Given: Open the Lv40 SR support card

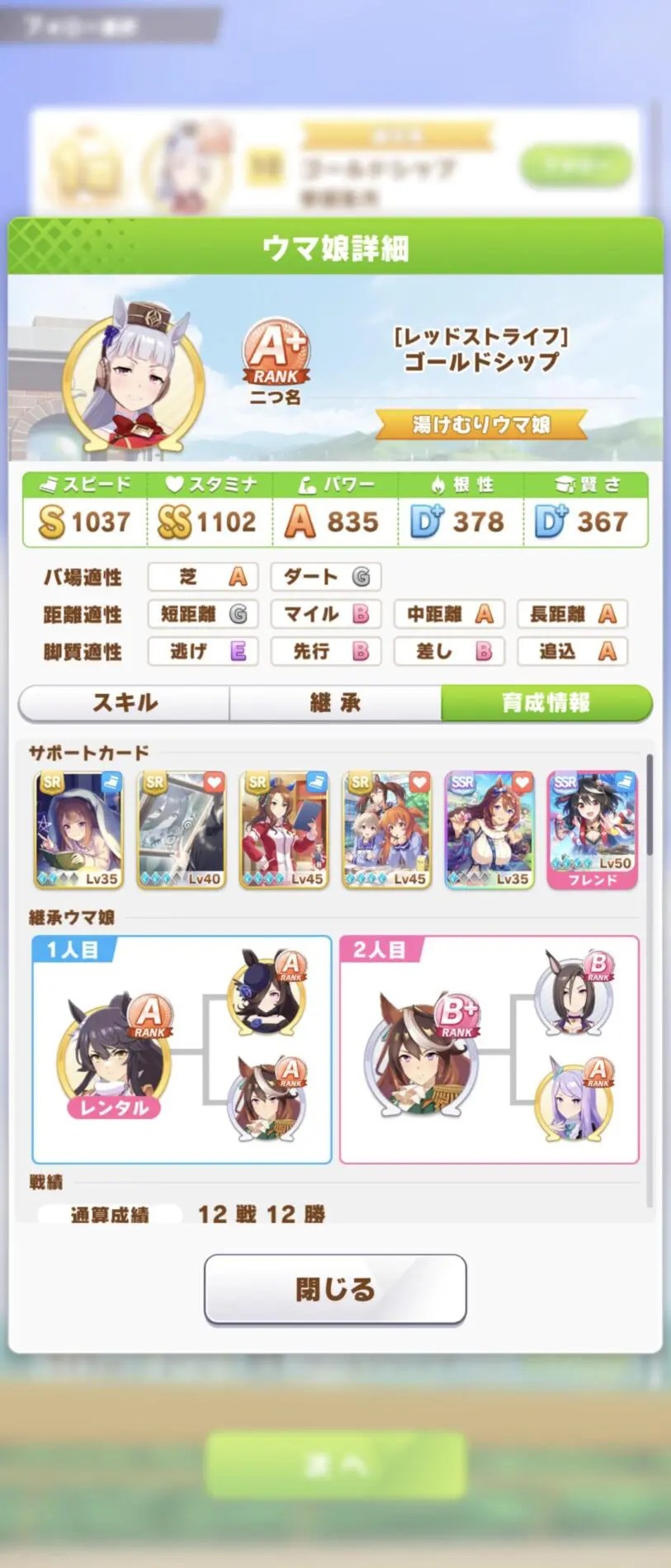Looking at the screenshot, I should (x=182, y=829).
